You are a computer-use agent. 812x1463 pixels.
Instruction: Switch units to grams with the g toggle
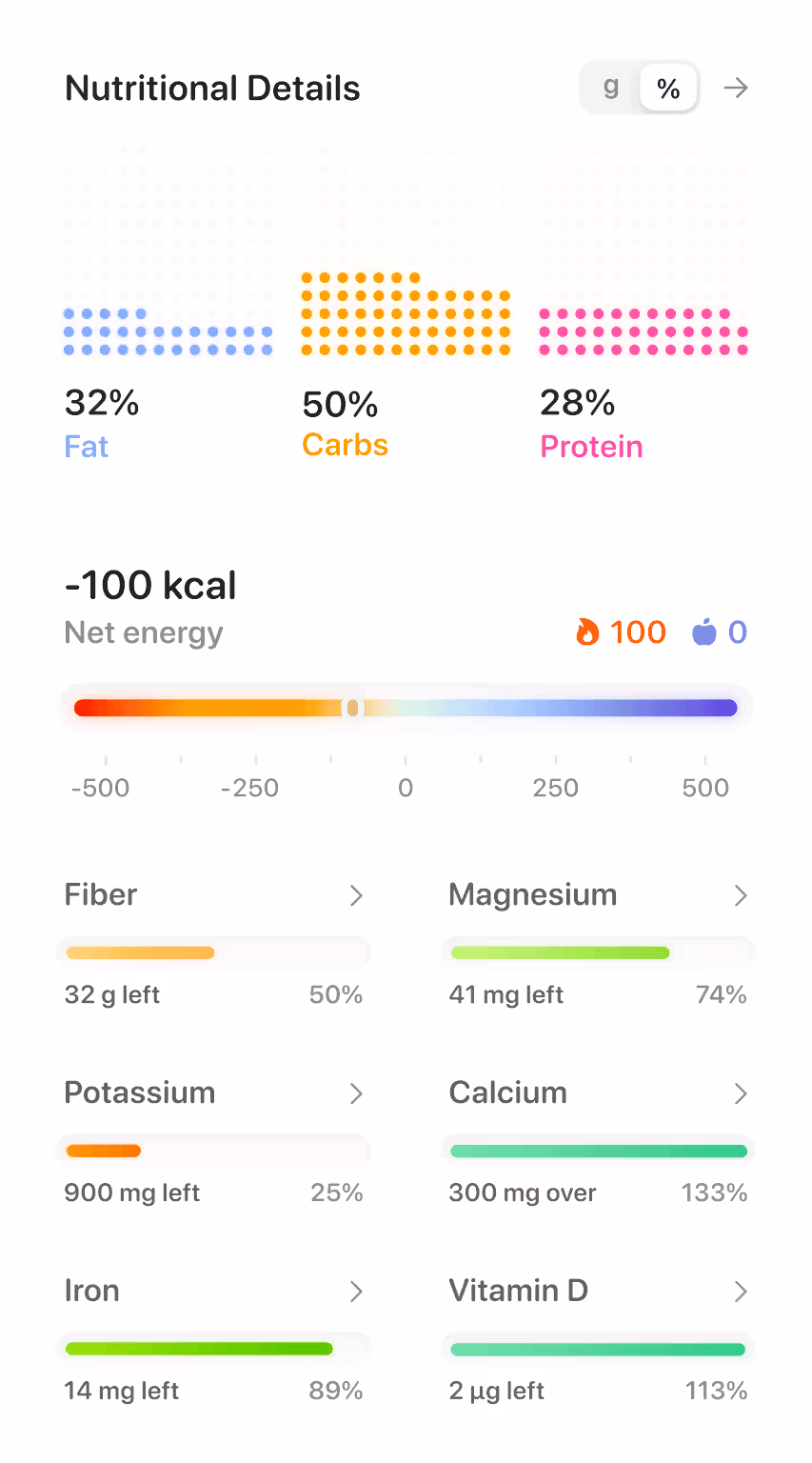(x=610, y=87)
